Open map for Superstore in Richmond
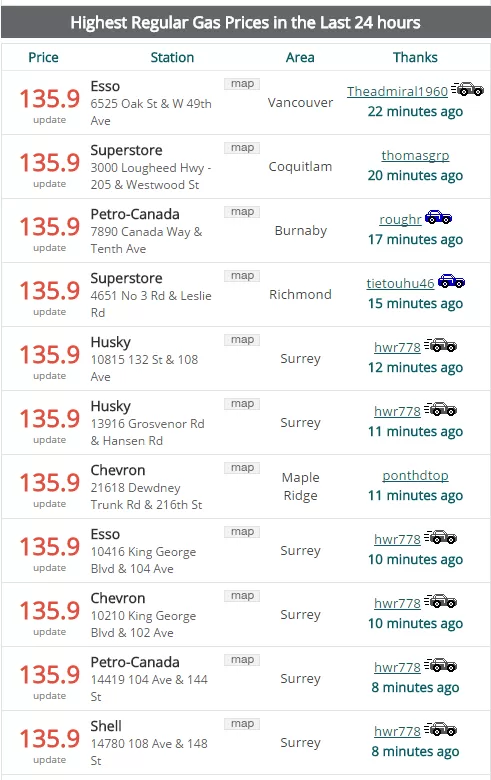The width and height of the screenshot is (491, 780). (242, 276)
